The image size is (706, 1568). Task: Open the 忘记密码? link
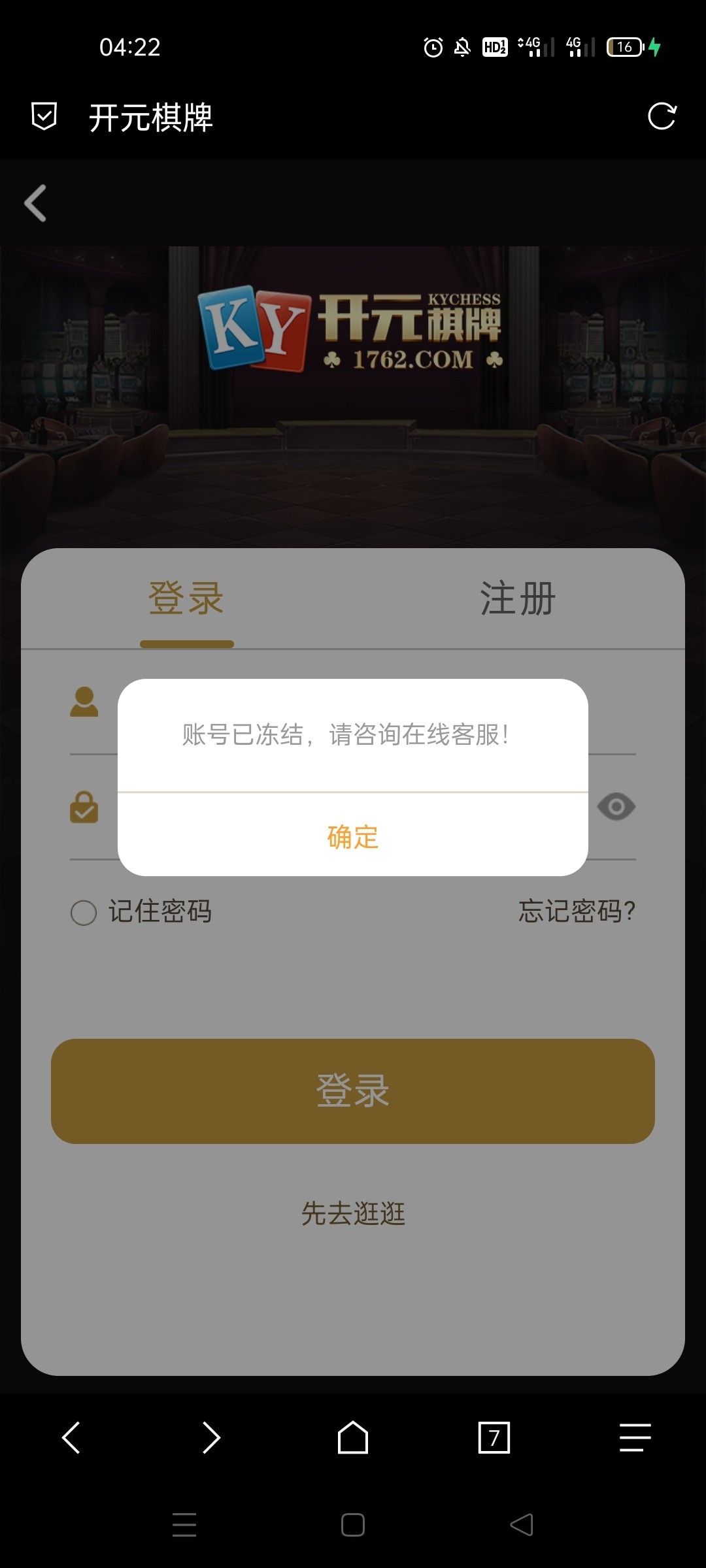click(x=577, y=911)
